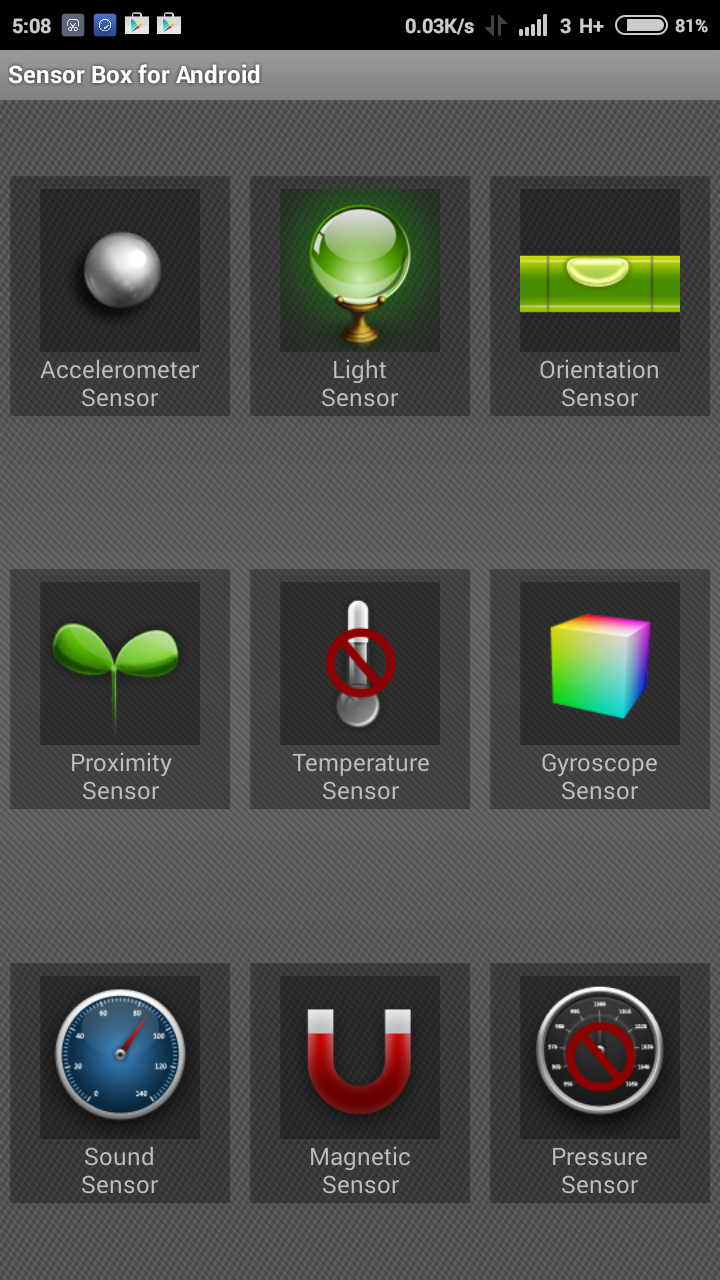Open the Gyroscope Sensor cube
The image size is (720, 1280).
600,689
